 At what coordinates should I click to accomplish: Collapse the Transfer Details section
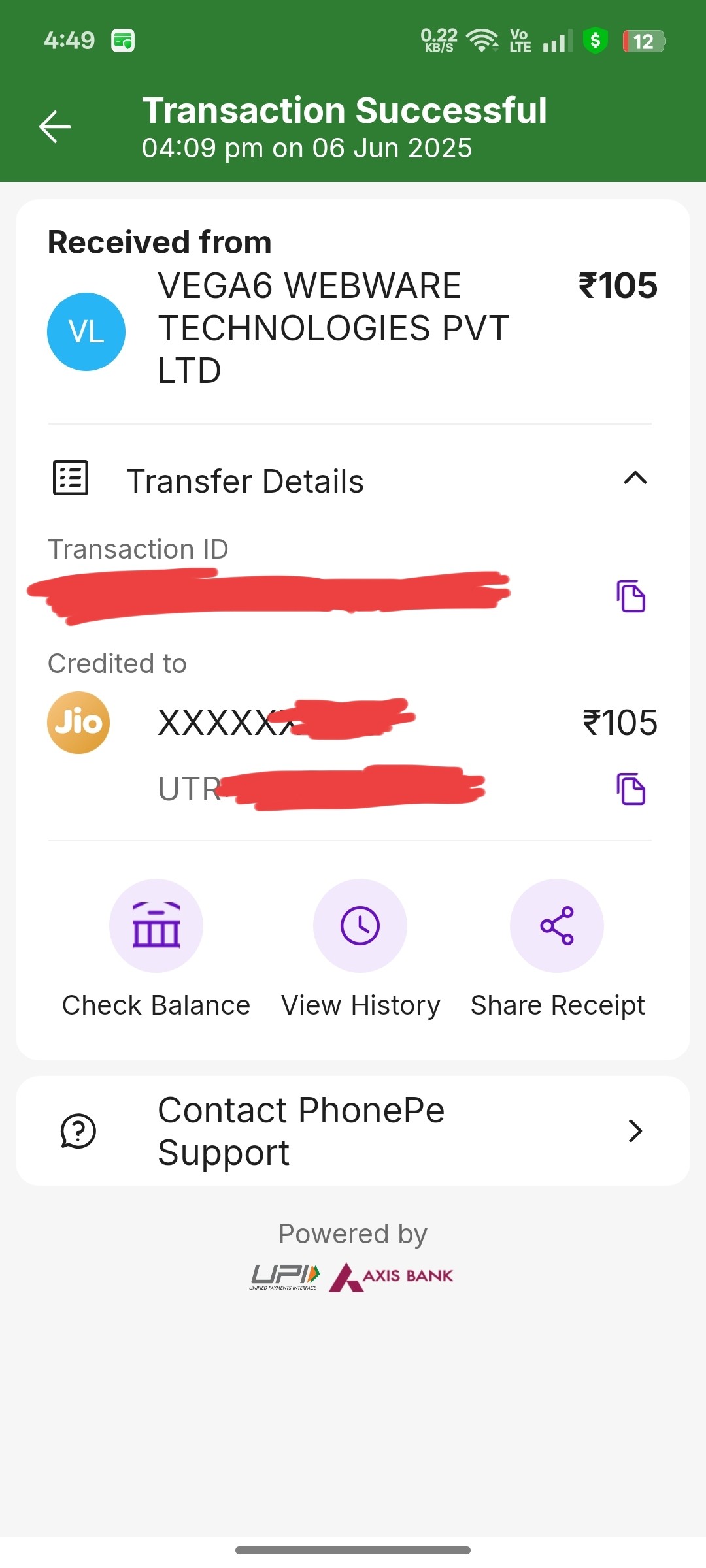point(635,479)
